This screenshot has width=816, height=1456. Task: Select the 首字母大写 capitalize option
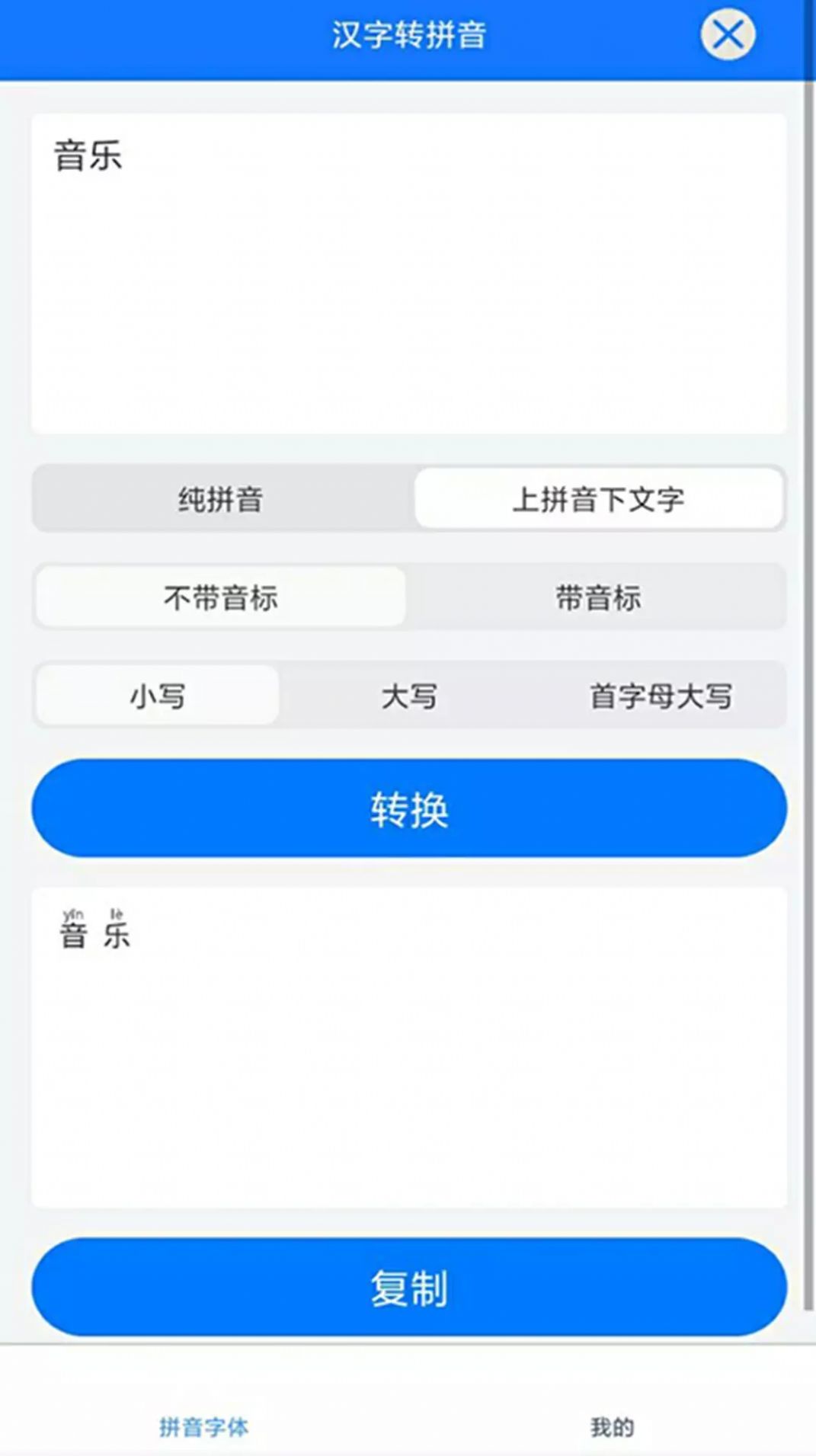pos(661,696)
